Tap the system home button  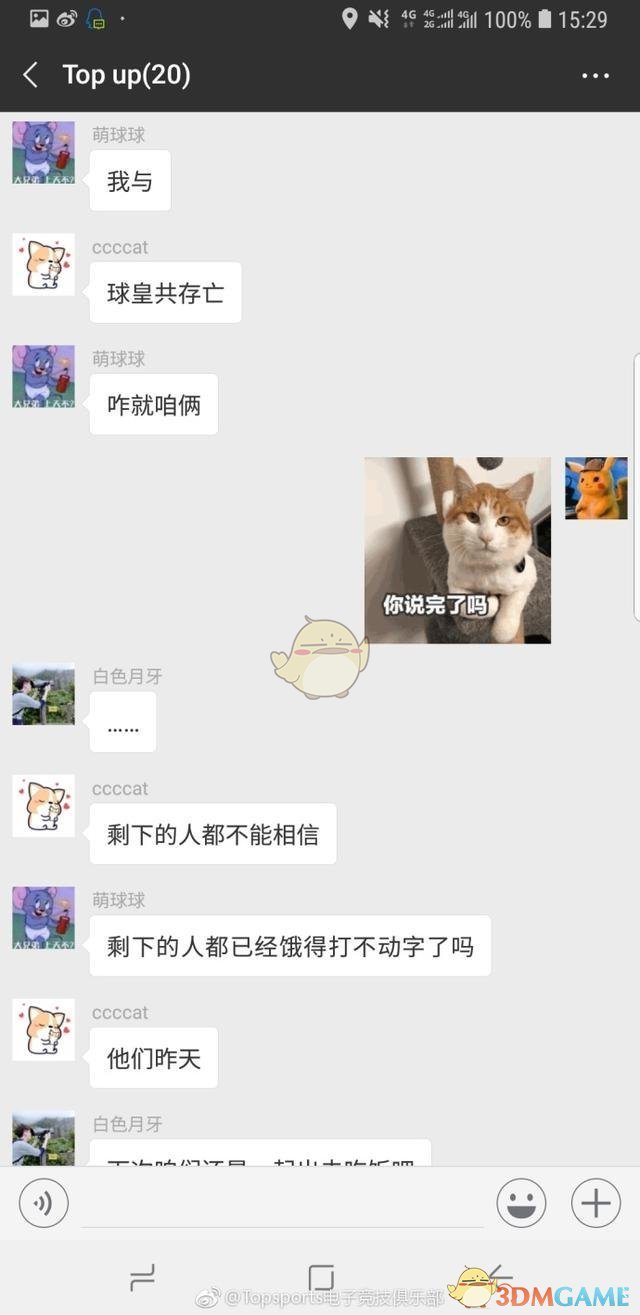tap(321, 1277)
